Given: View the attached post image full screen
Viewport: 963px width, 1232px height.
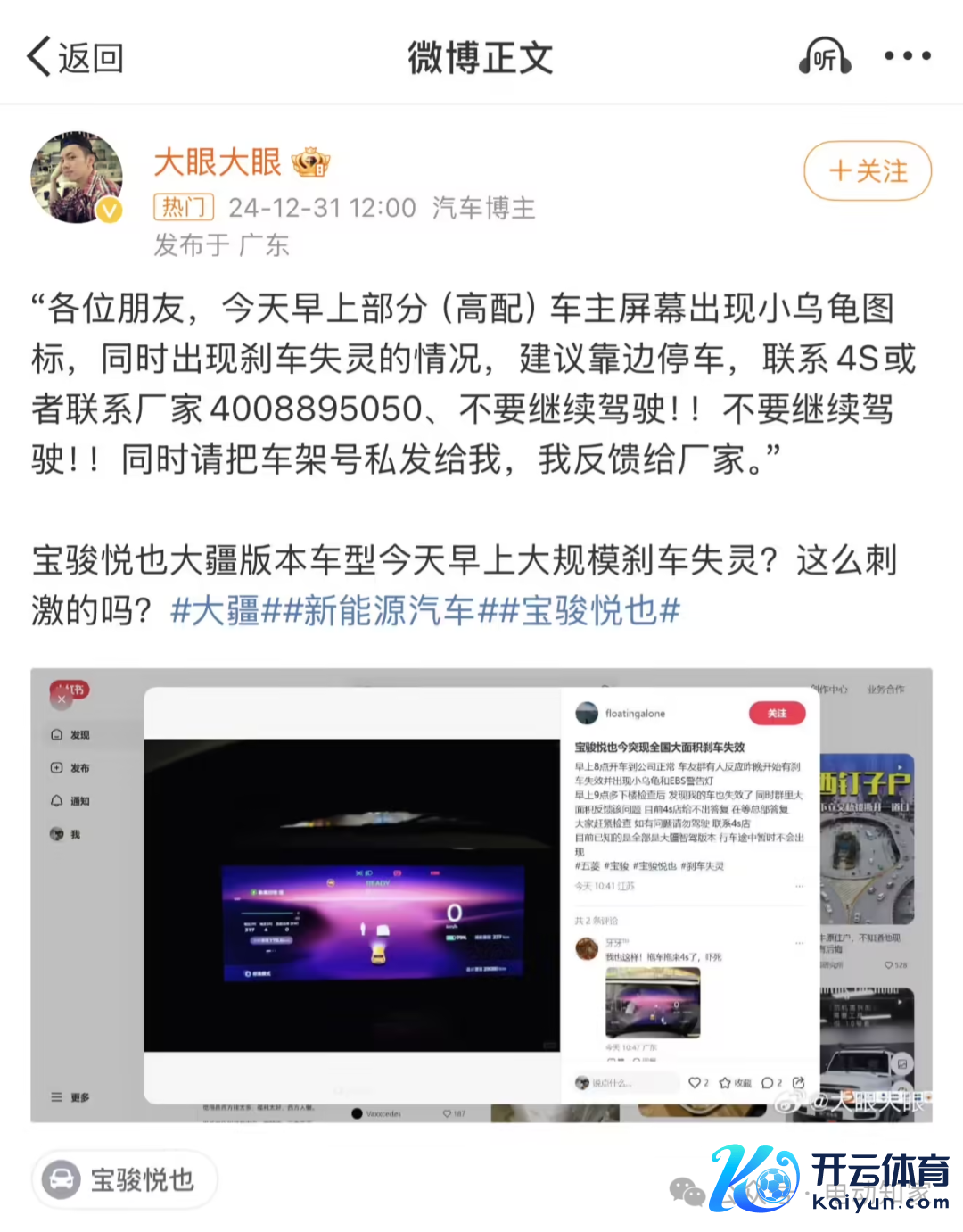Looking at the screenshot, I should (x=481, y=894).
